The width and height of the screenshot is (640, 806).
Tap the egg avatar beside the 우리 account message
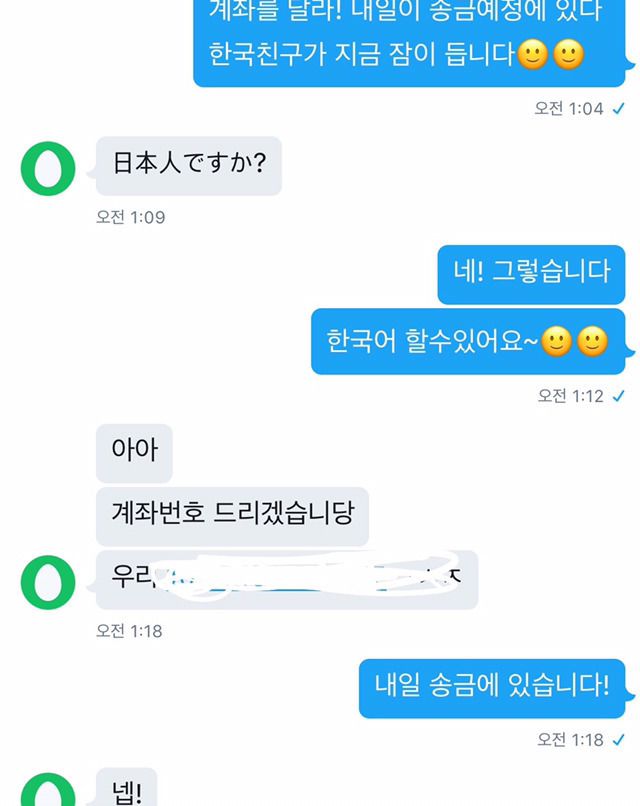coord(47,582)
